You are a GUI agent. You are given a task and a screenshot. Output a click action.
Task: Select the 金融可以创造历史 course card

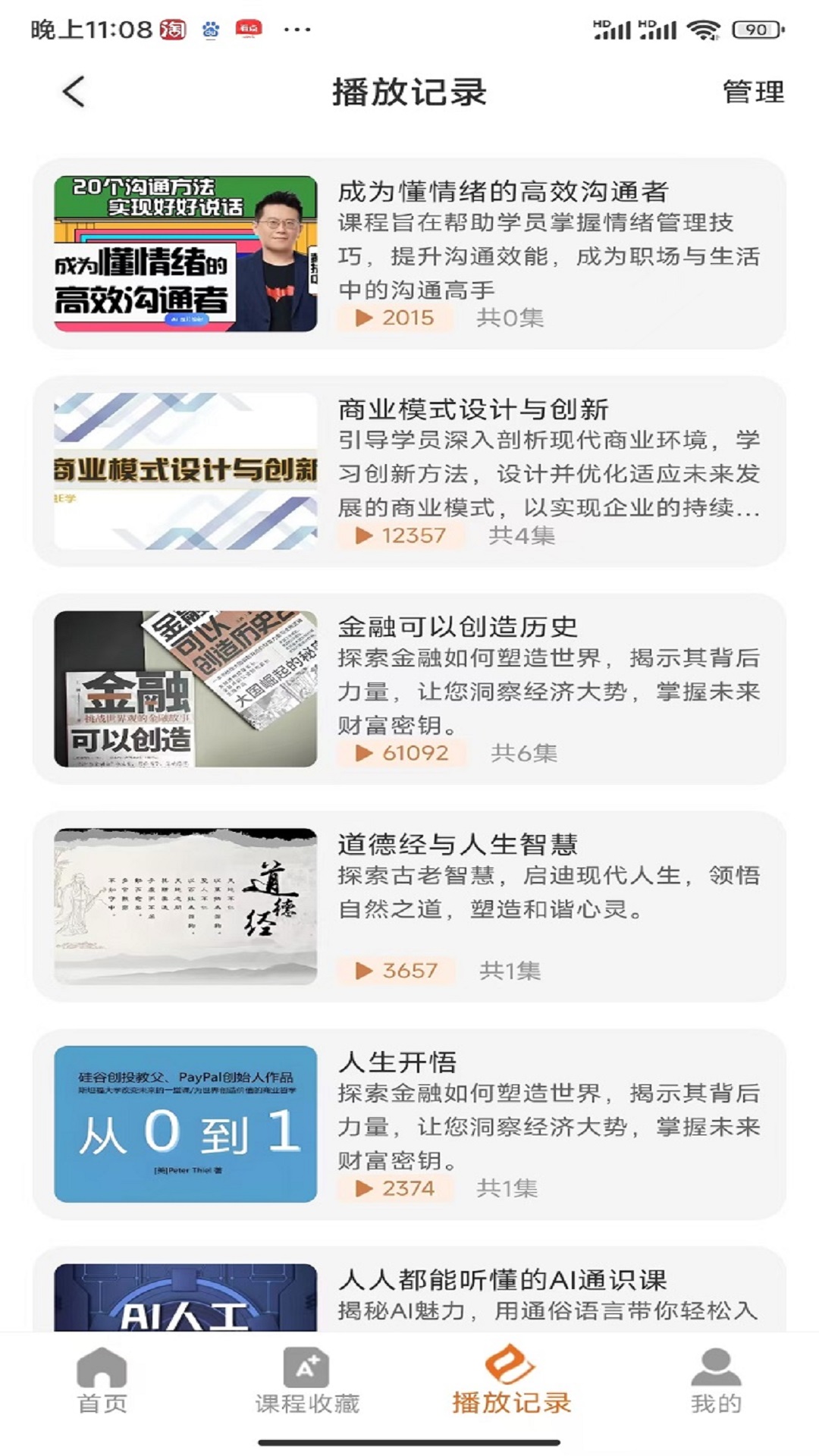point(409,689)
